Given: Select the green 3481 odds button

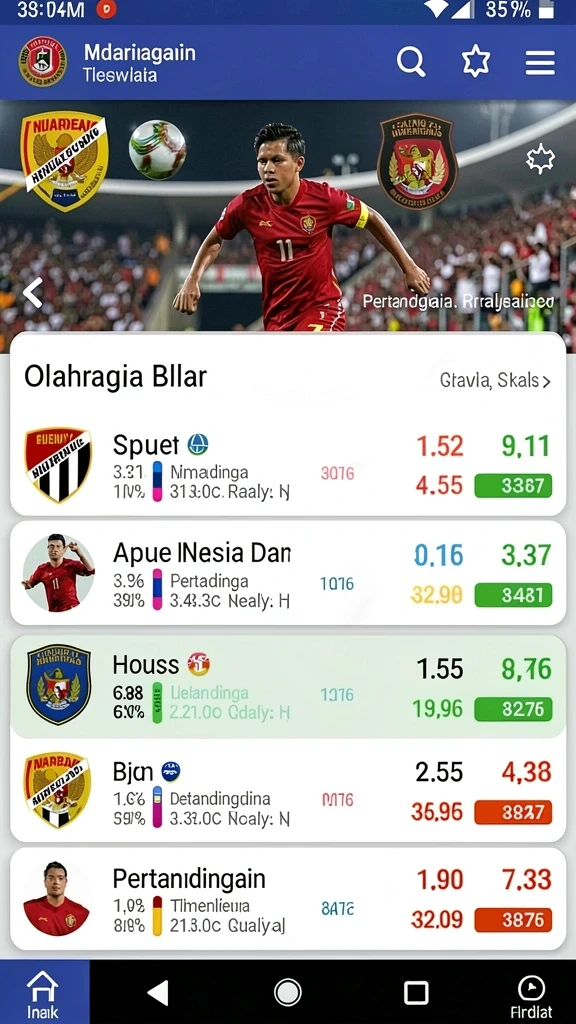Looking at the screenshot, I should (513, 595).
